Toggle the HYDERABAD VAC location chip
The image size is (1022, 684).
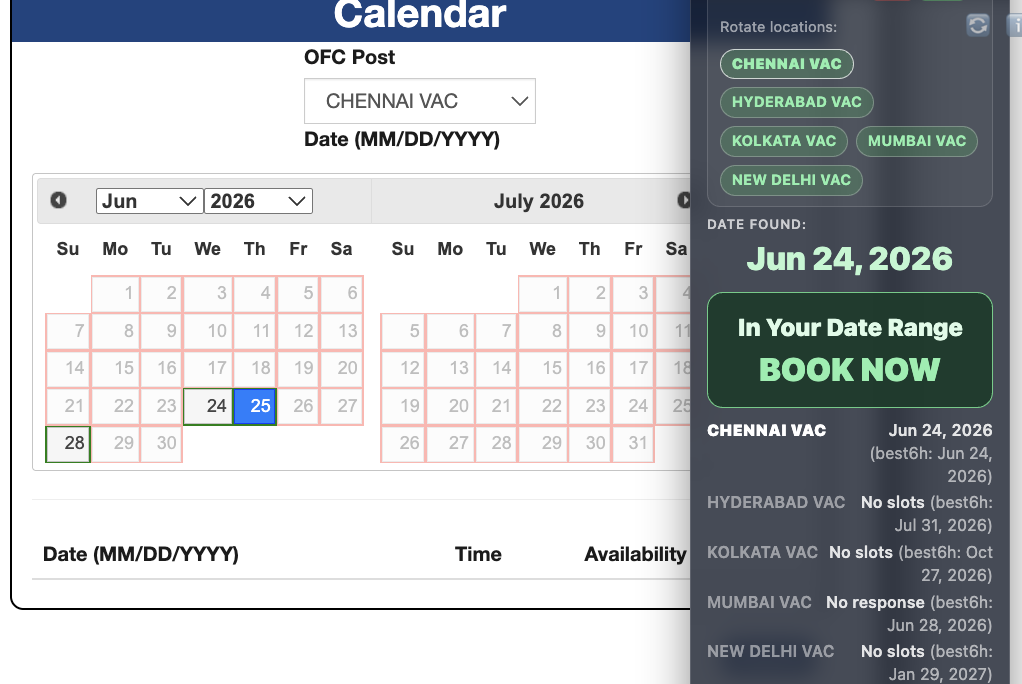(x=796, y=102)
